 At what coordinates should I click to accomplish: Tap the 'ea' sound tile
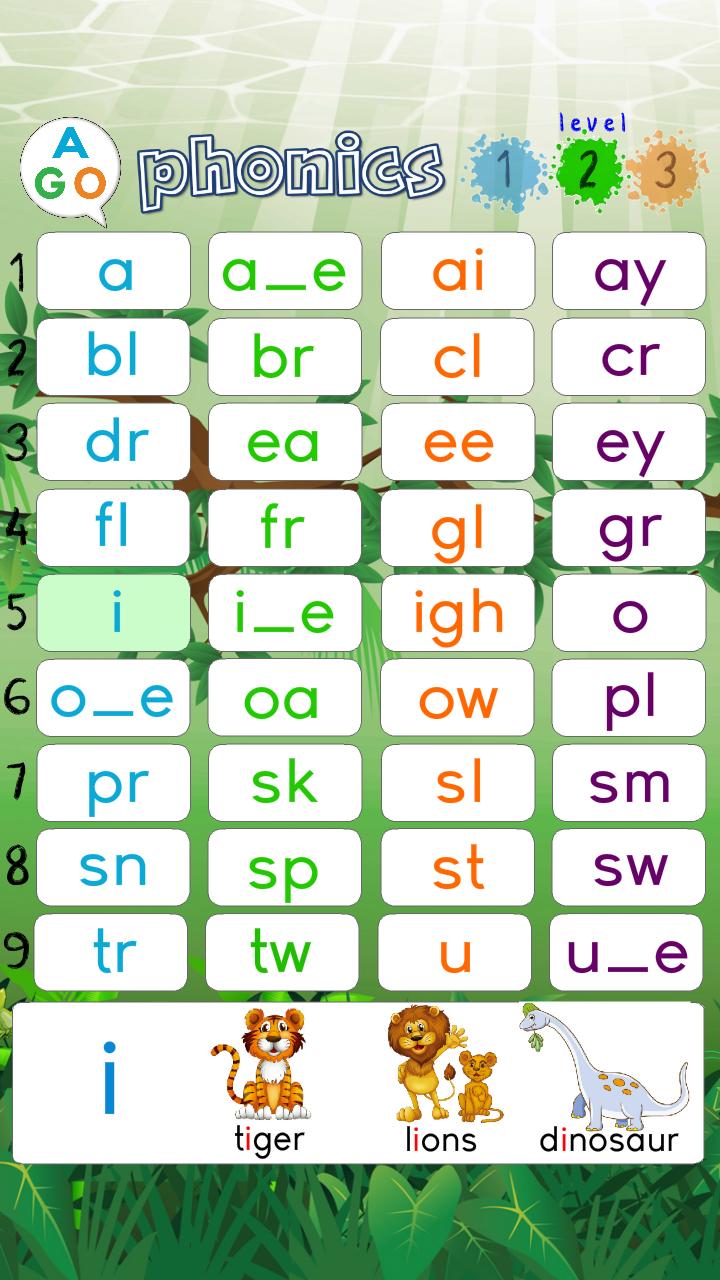click(x=284, y=441)
